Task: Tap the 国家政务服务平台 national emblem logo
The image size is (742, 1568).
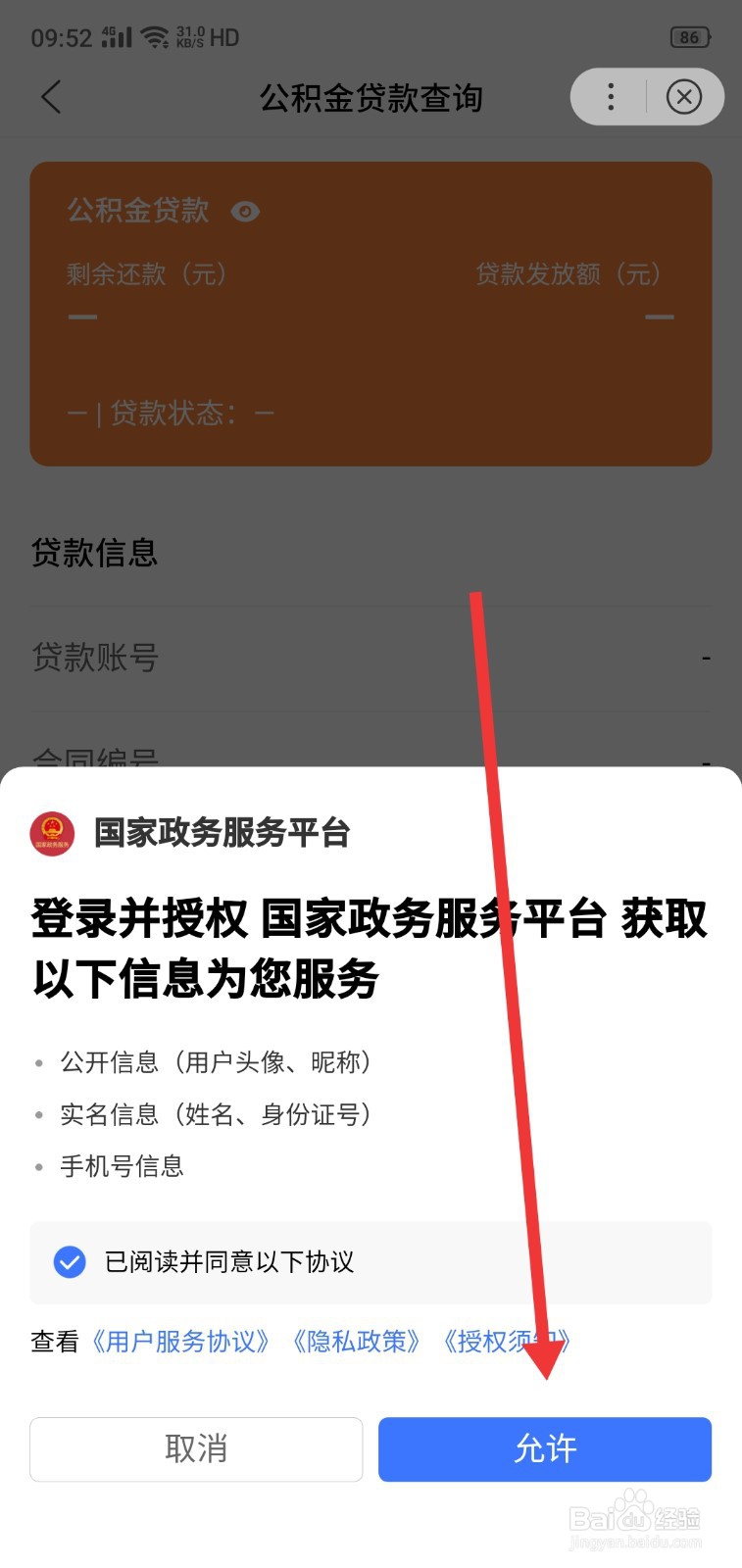Action: 53,833
